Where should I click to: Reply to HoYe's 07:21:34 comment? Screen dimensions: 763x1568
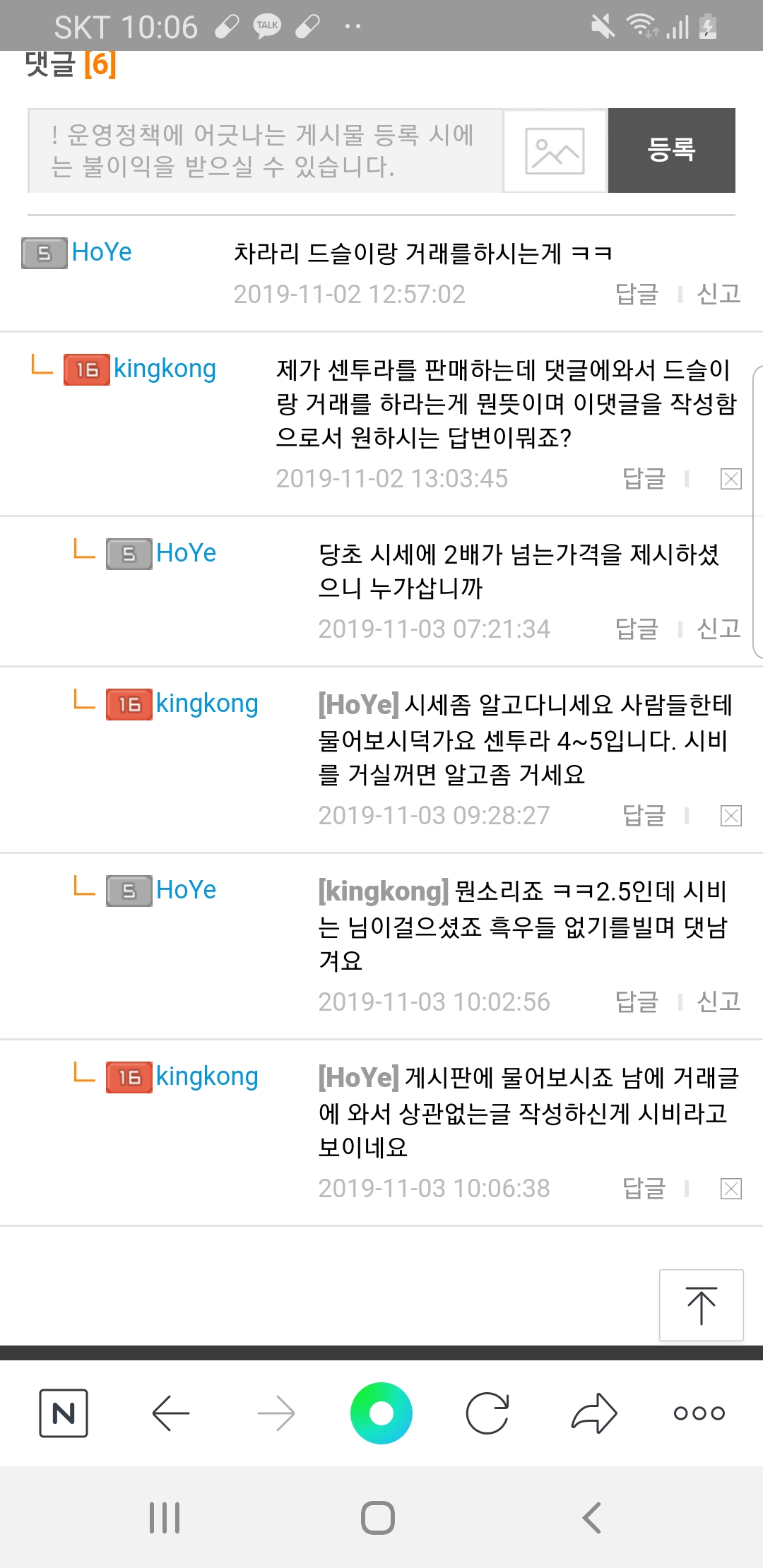pyautogui.click(x=637, y=629)
